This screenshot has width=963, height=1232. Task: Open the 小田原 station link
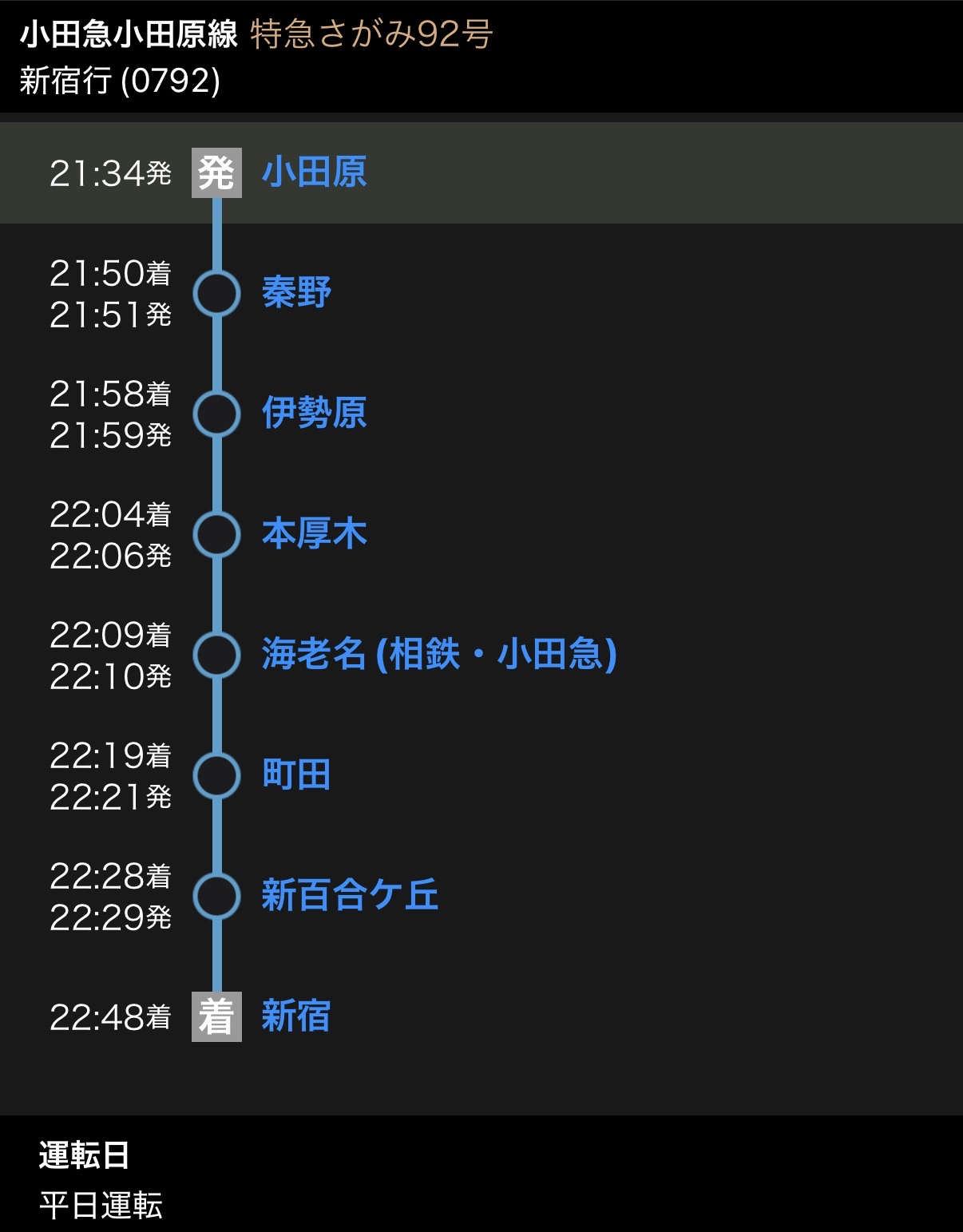[314, 172]
